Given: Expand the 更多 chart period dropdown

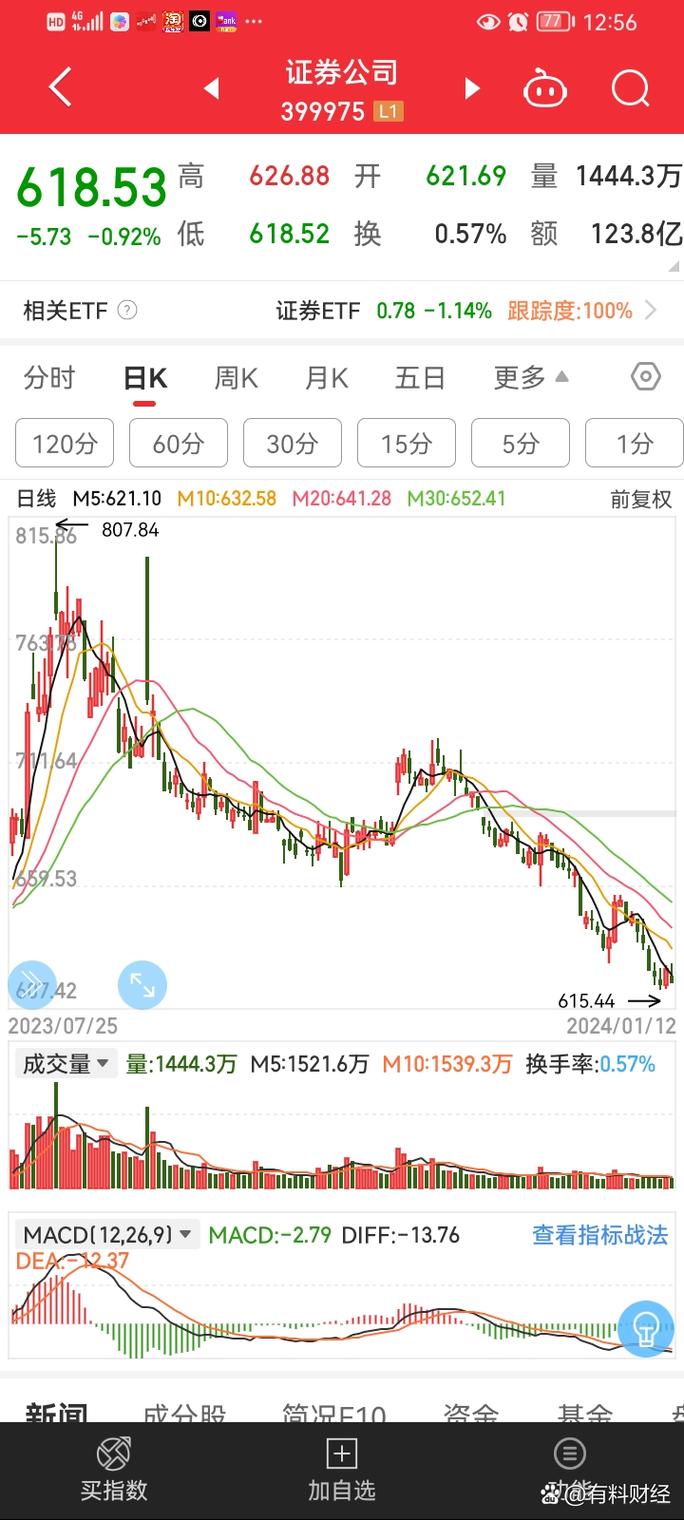Looking at the screenshot, I should [x=530, y=378].
